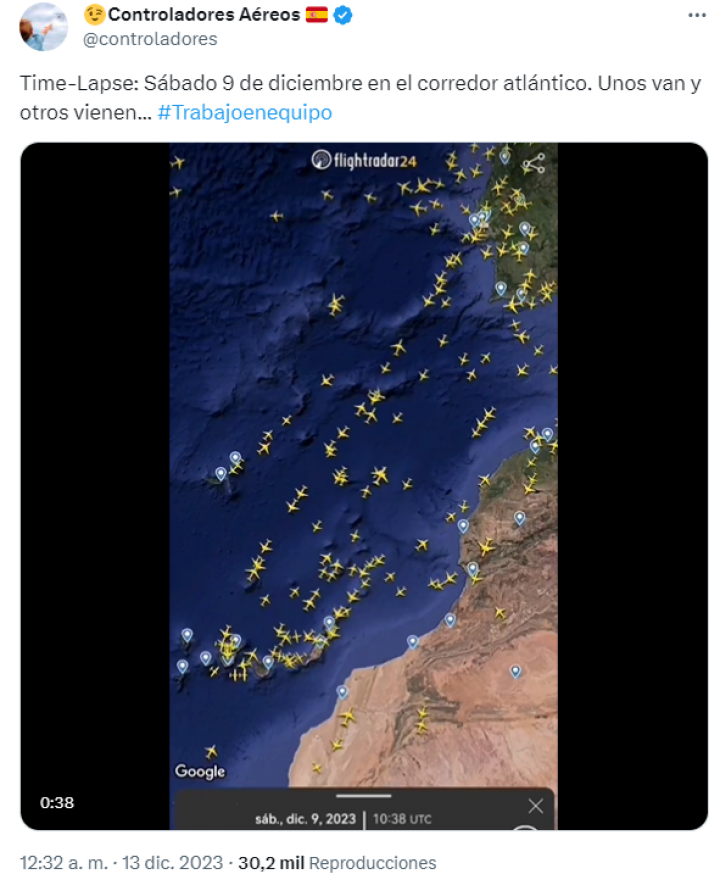This screenshot has width=720, height=874.
Task: Open the Controladores Aéreos profile picture
Action: pos(44,26)
